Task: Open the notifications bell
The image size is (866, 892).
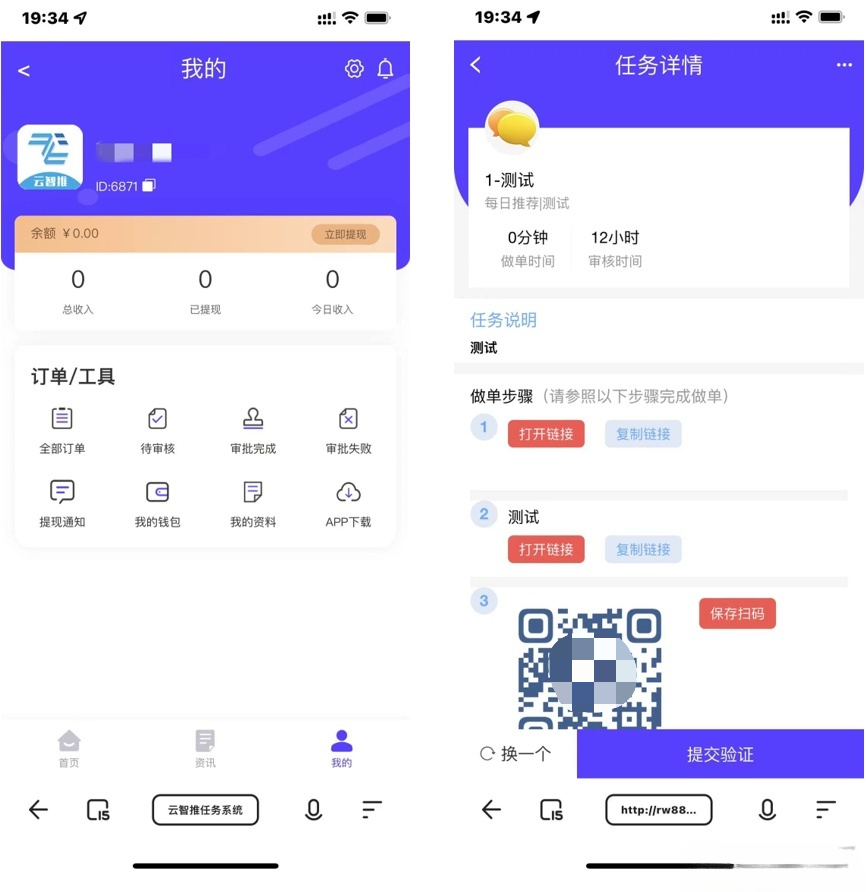Action: (x=385, y=69)
